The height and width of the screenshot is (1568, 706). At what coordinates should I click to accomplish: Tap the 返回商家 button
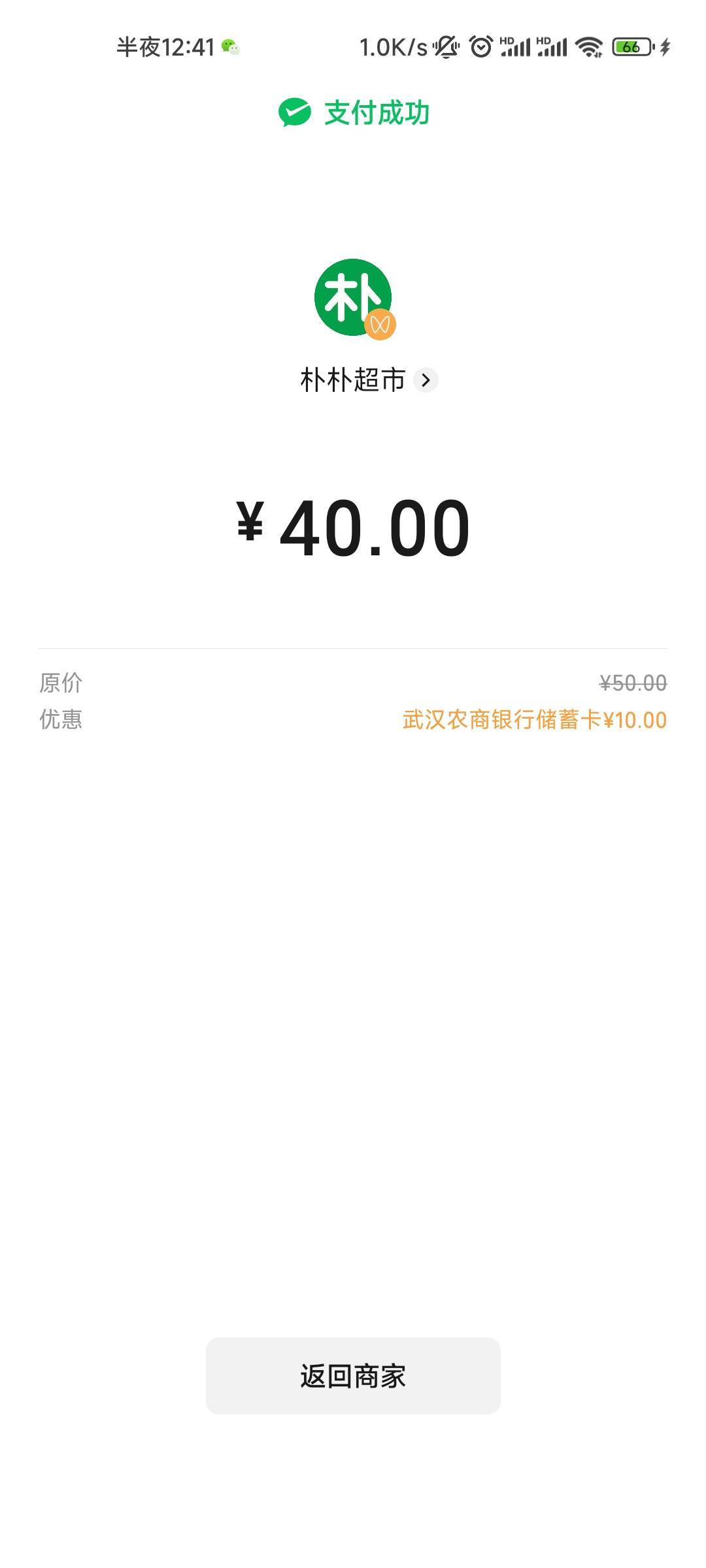[x=353, y=1377]
